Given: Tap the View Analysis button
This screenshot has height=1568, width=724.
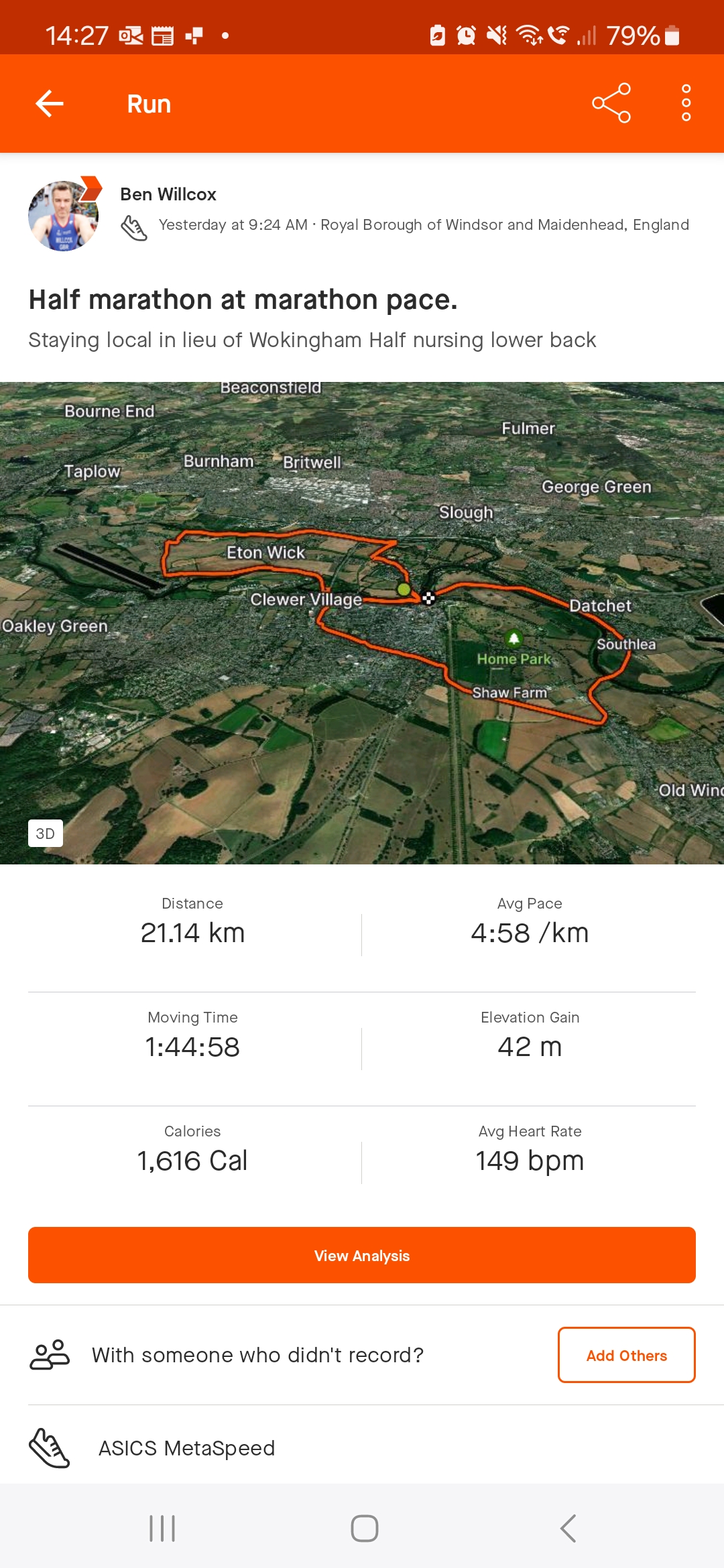Looking at the screenshot, I should pyautogui.click(x=362, y=1255).
